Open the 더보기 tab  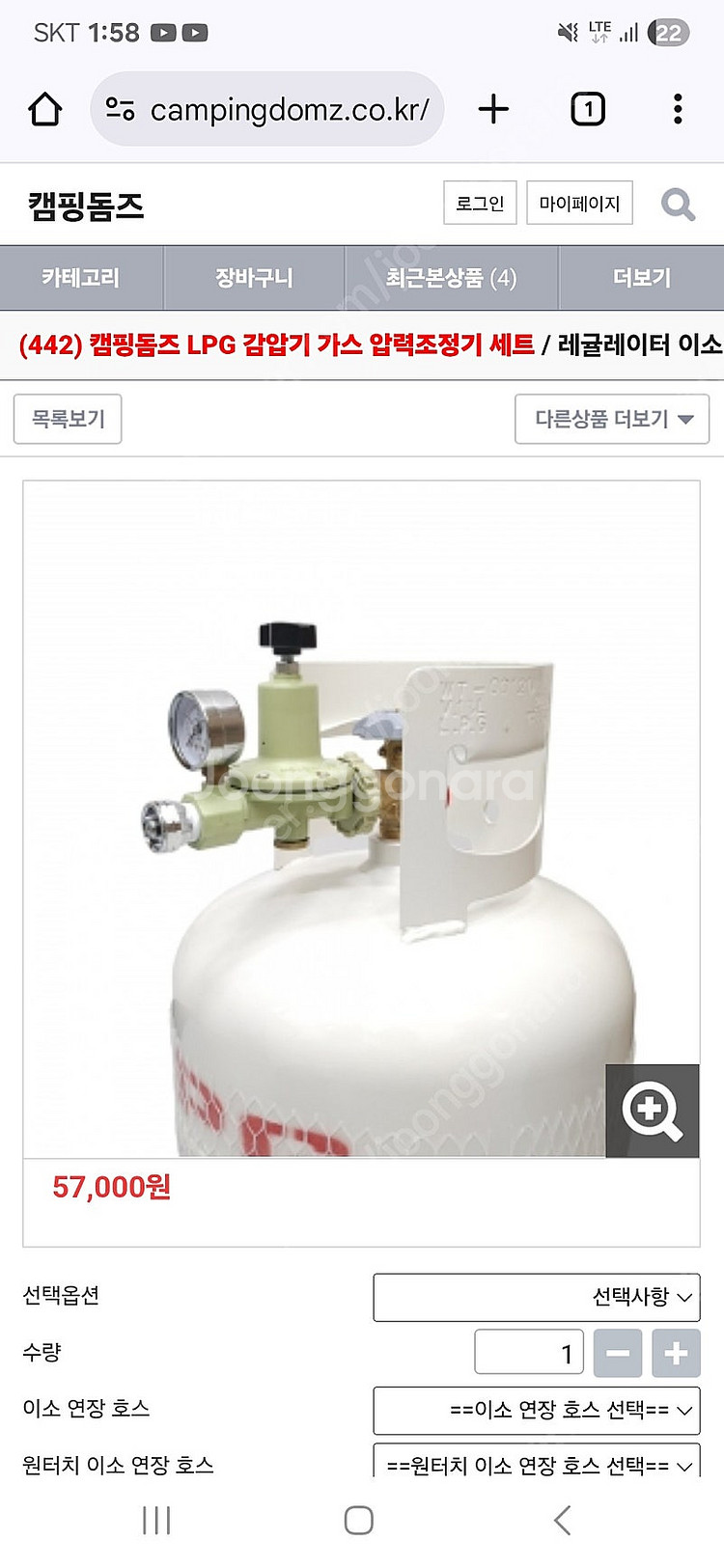coord(642,278)
